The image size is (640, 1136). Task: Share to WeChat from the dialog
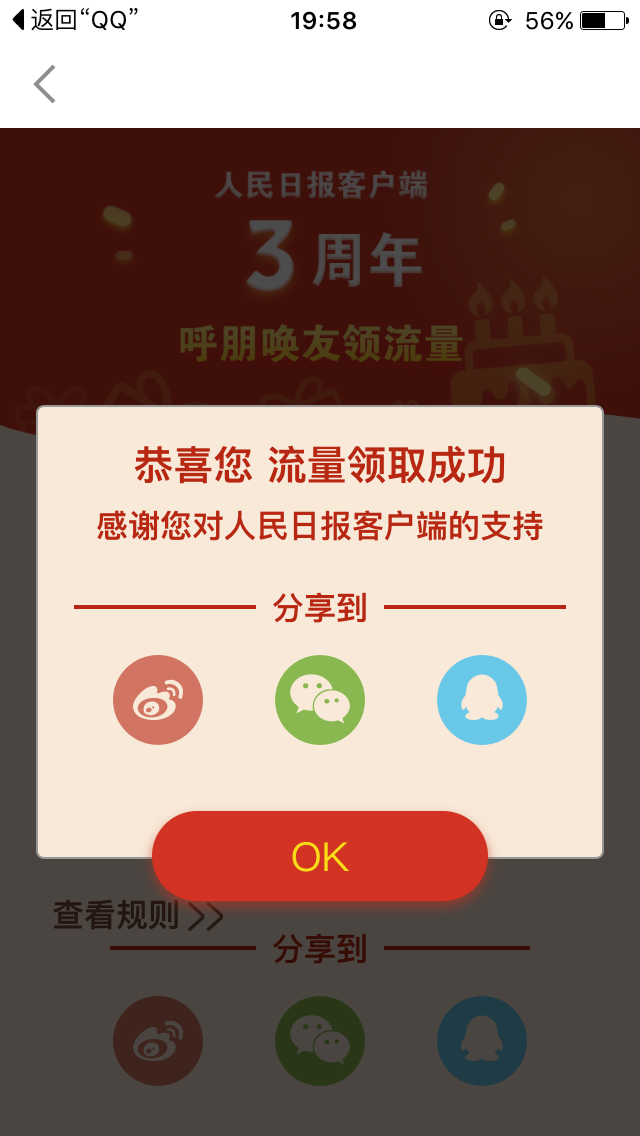[320, 700]
